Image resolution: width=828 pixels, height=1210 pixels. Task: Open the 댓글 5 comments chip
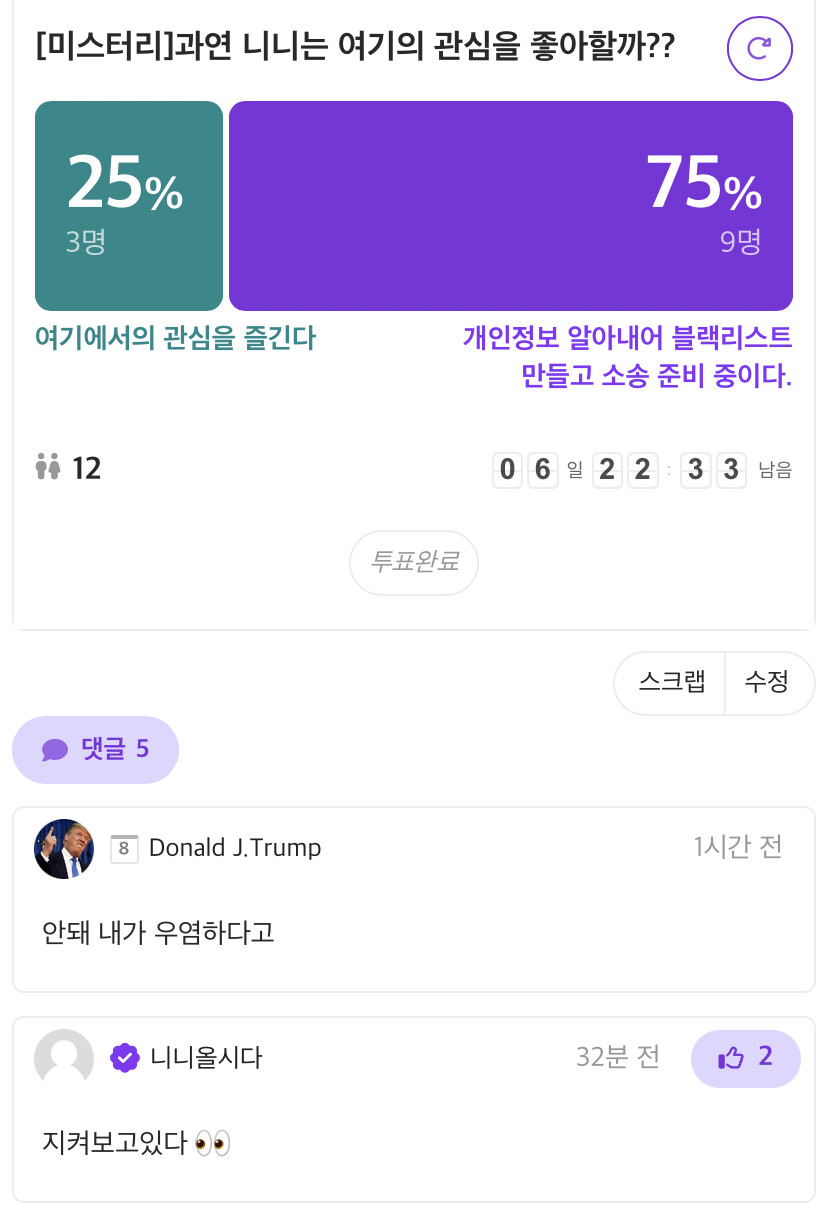click(x=95, y=749)
